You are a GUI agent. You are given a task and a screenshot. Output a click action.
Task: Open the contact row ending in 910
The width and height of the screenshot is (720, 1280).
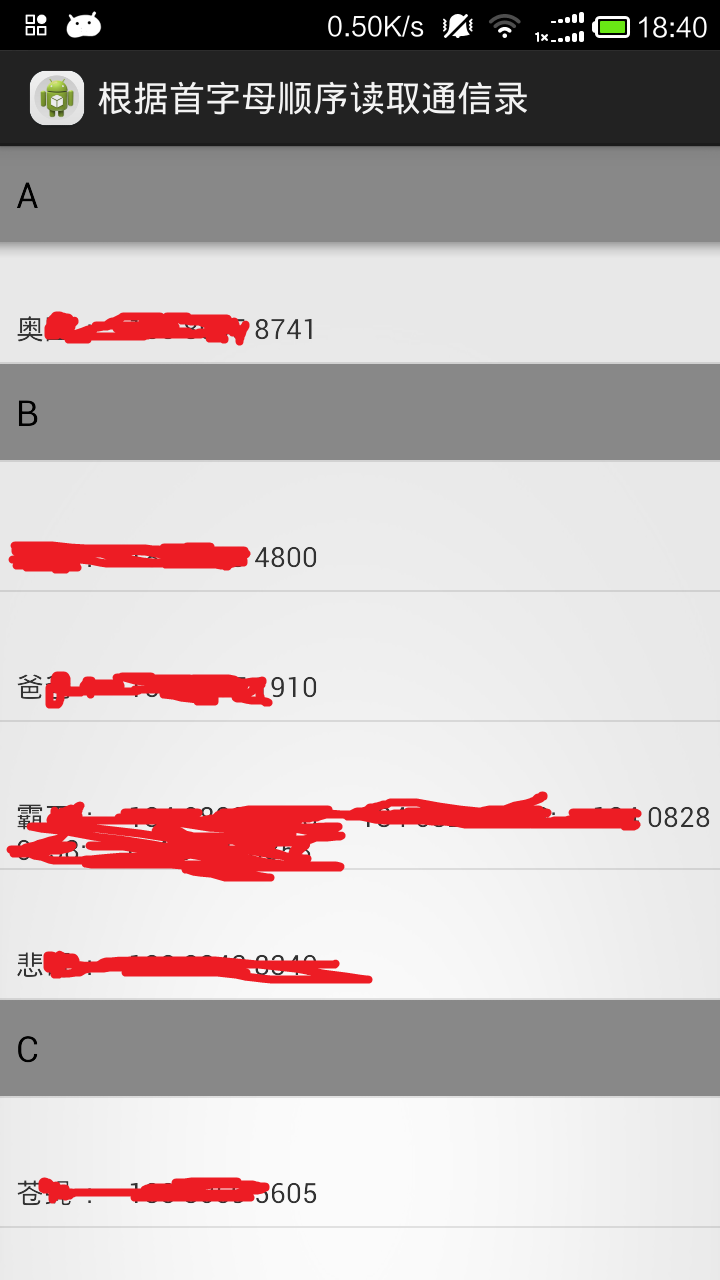tap(360, 658)
